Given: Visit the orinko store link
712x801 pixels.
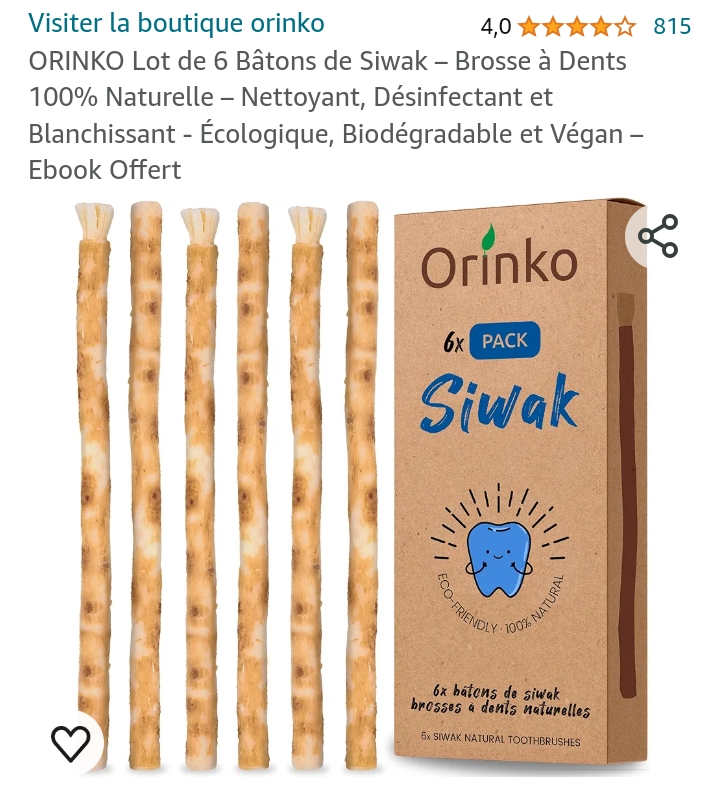Looking at the screenshot, I should 176,23.
